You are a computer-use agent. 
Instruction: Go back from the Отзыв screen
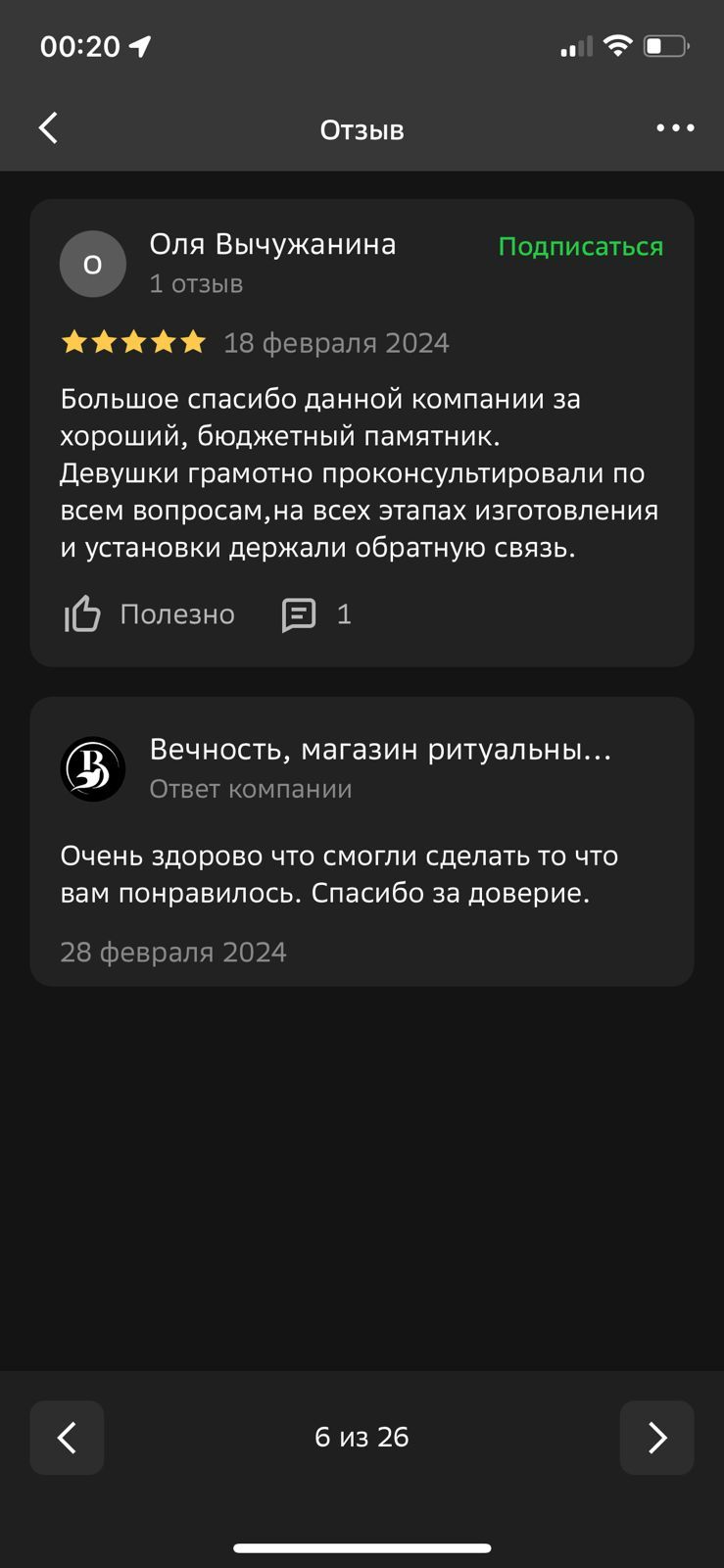48,128
